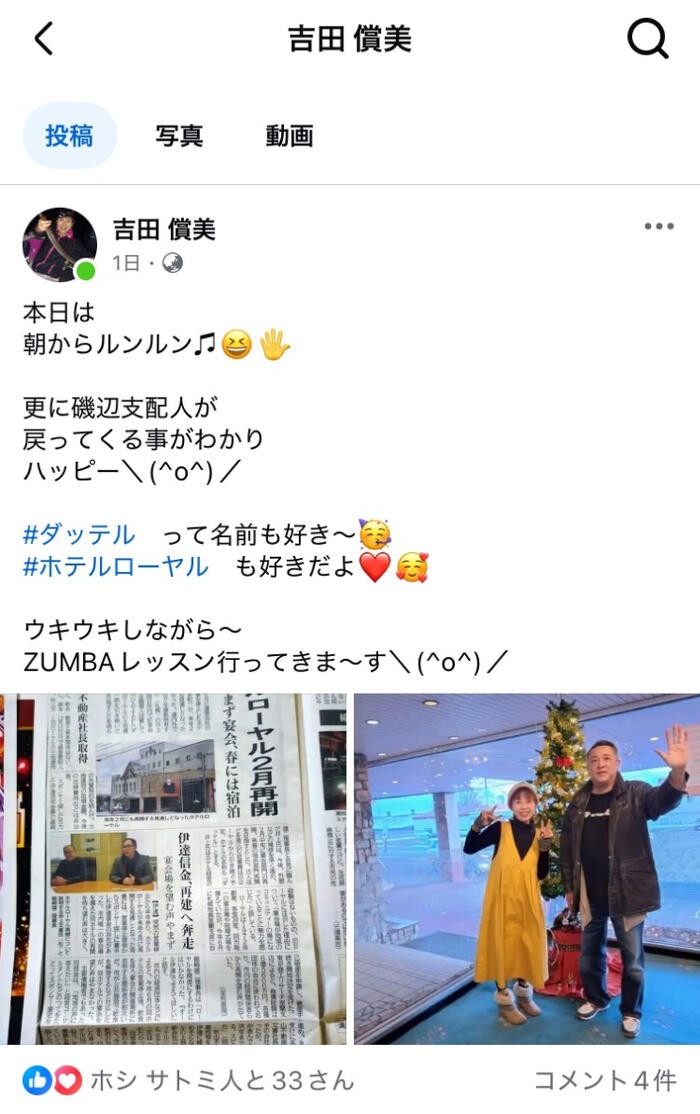The height and width of the screenshot is (1114, 700).
Task: Tap the poster name 吉田 償美
Action: 164,230
